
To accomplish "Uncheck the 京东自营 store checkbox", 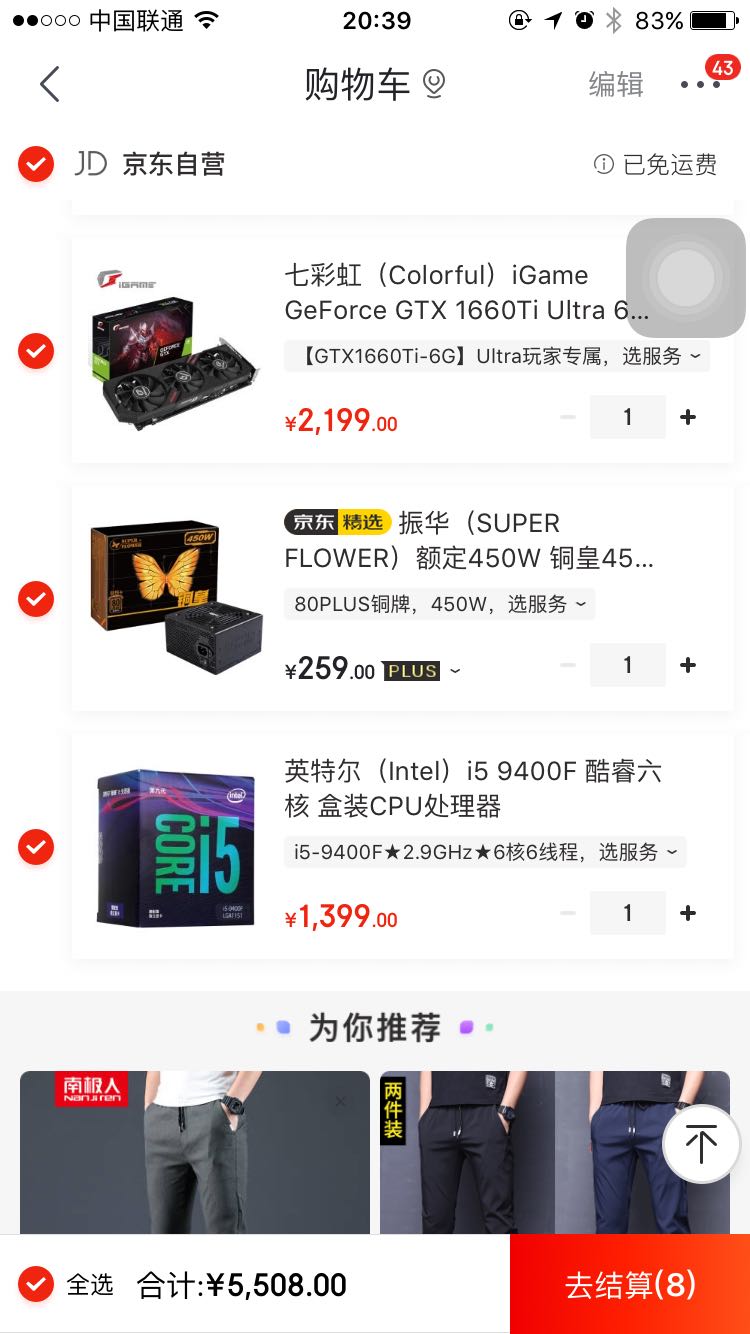I will tap(36, 164).
